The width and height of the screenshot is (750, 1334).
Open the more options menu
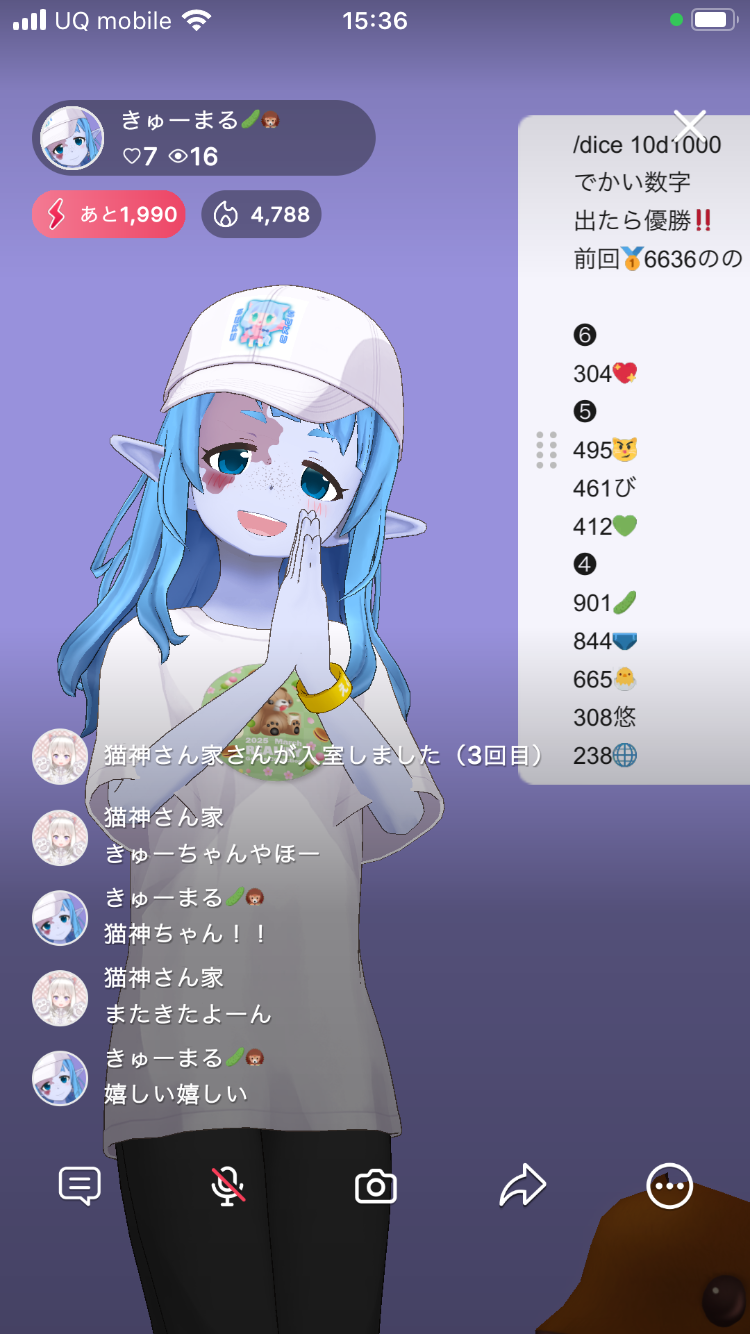pyautogui.click(x=669, y=1187)
